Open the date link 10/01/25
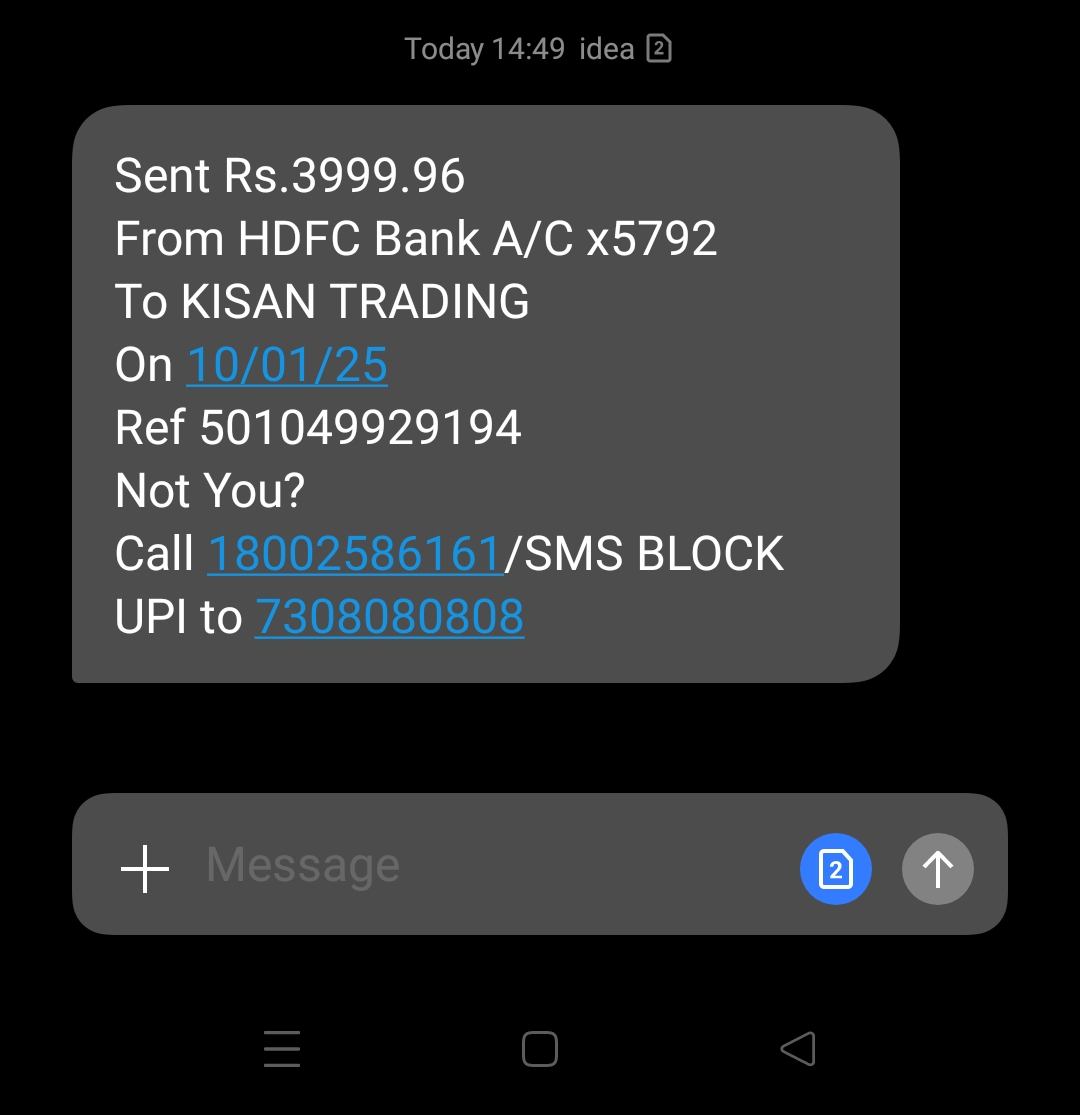The width and height of the screenshot is (1080, 1115). pos(287,366)
